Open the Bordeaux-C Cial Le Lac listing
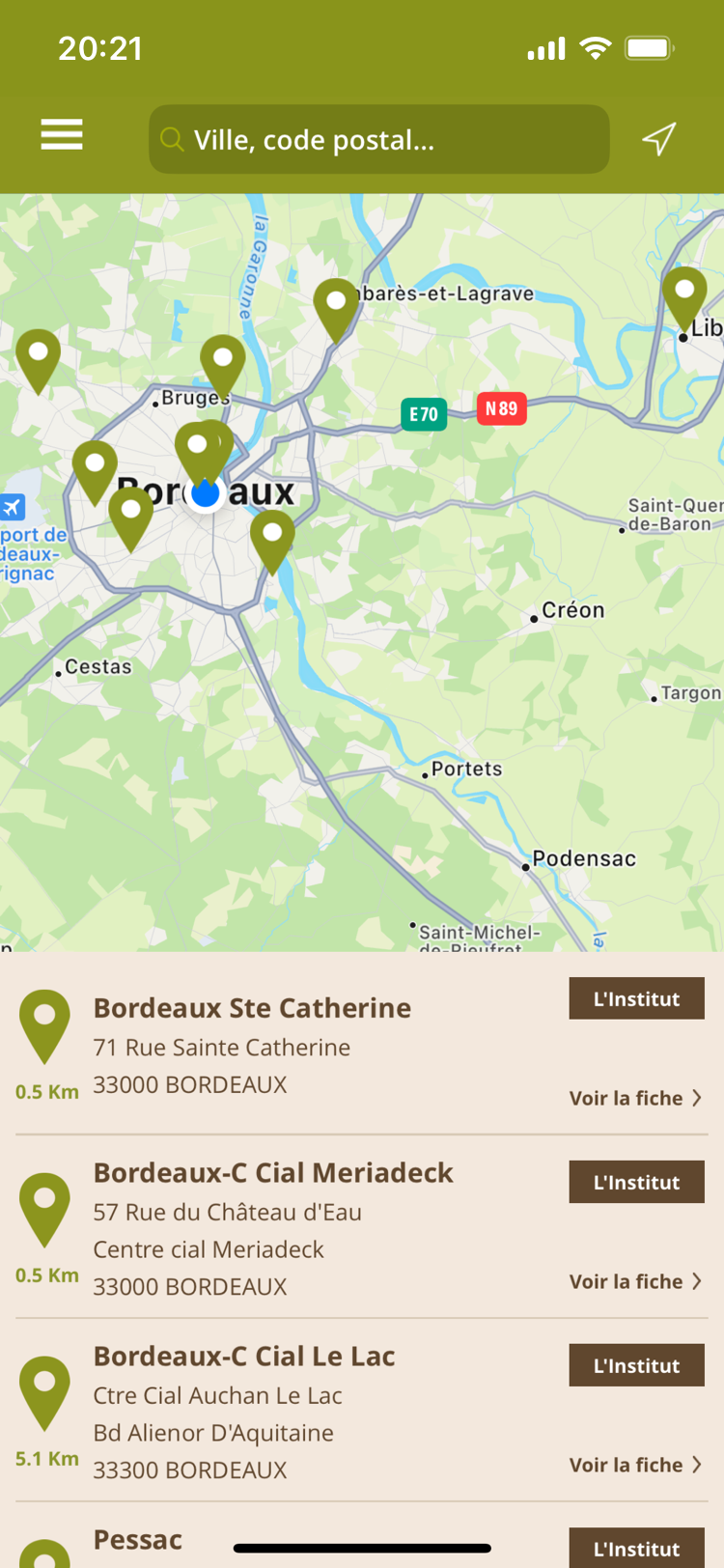Screen dimensions: 724x1568 click(244, 1357)
